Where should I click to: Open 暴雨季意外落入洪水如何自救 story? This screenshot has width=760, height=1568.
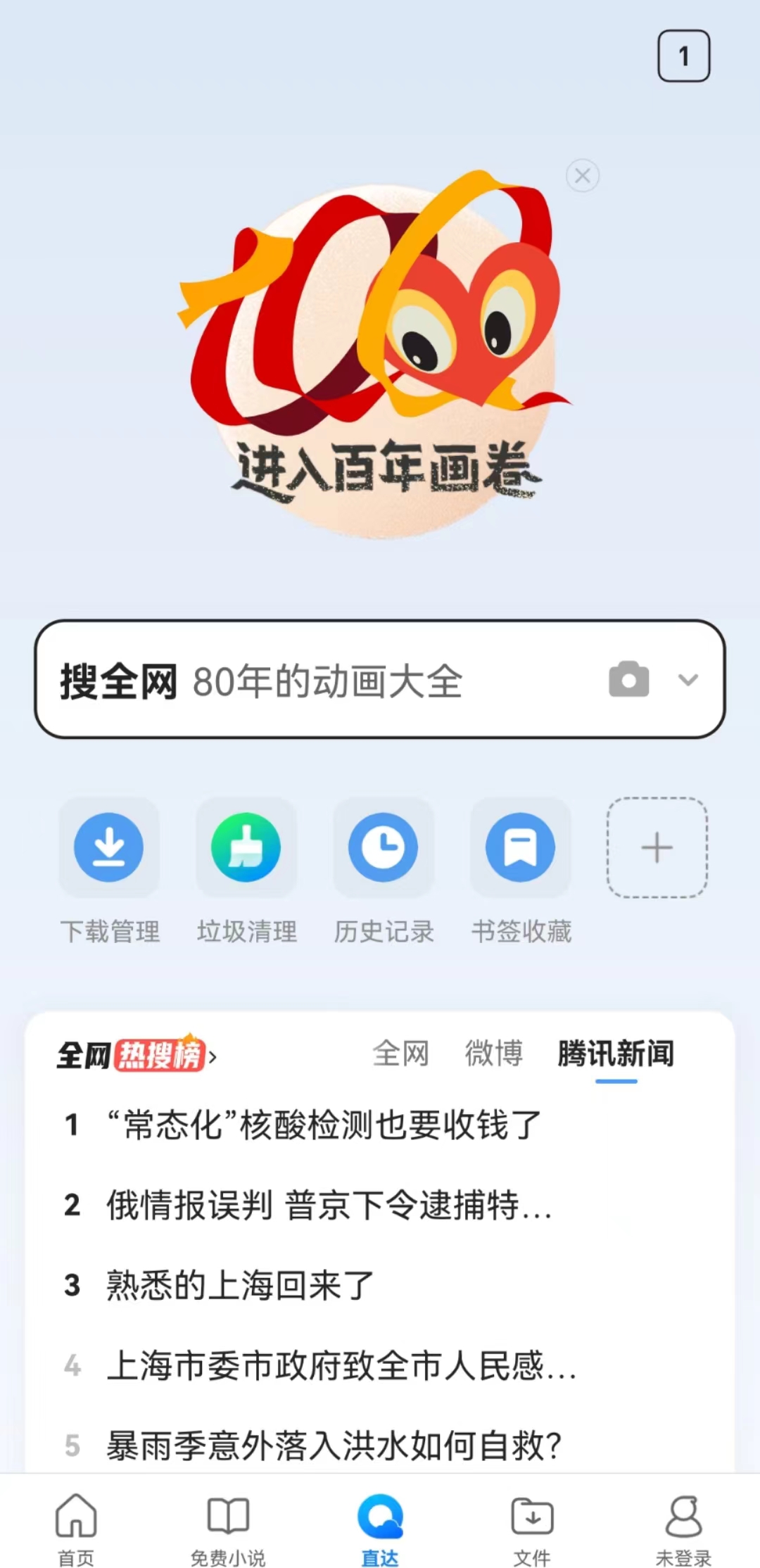[334, 1446]
